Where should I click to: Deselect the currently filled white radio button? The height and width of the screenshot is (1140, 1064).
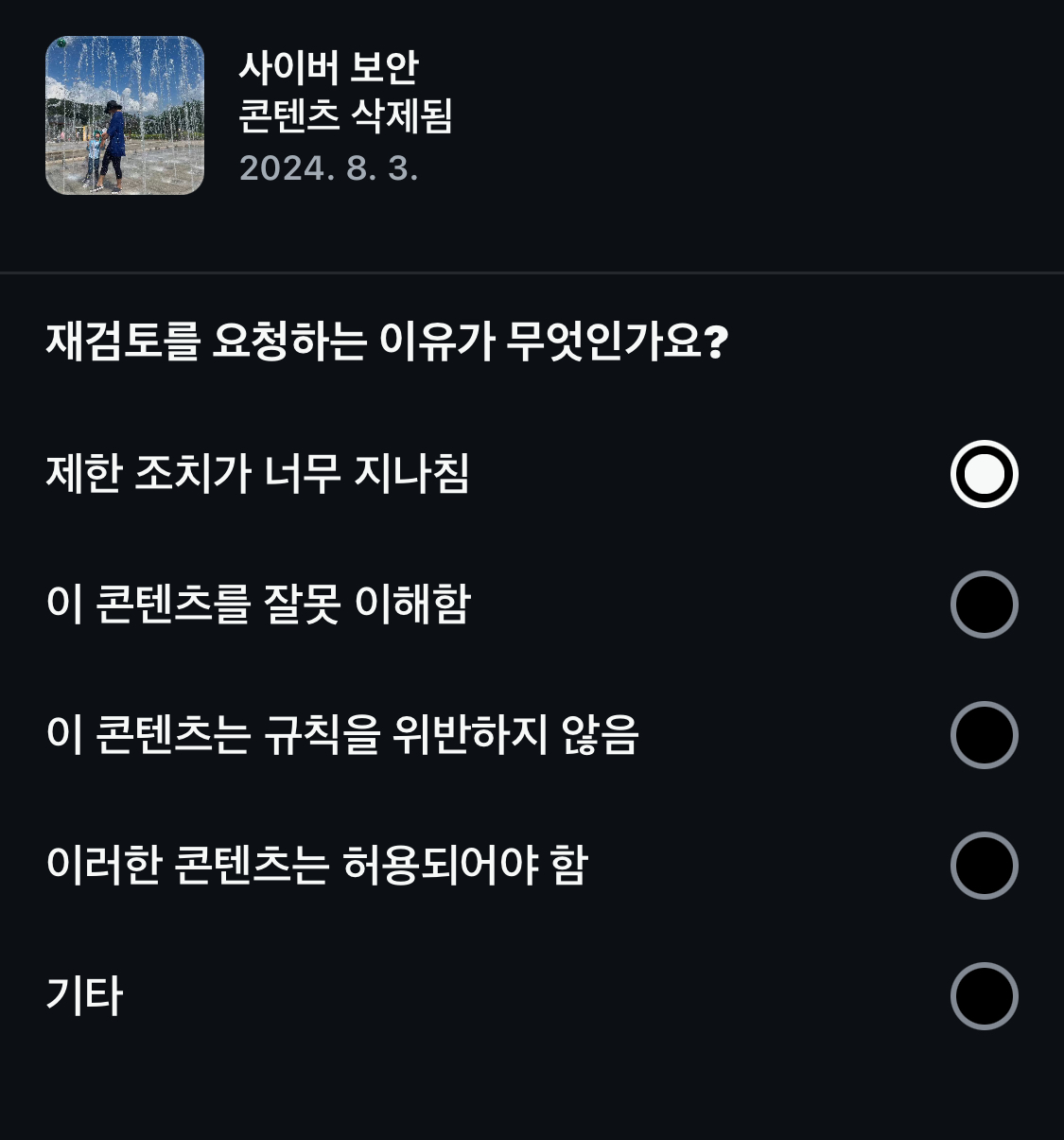point(984,474)
